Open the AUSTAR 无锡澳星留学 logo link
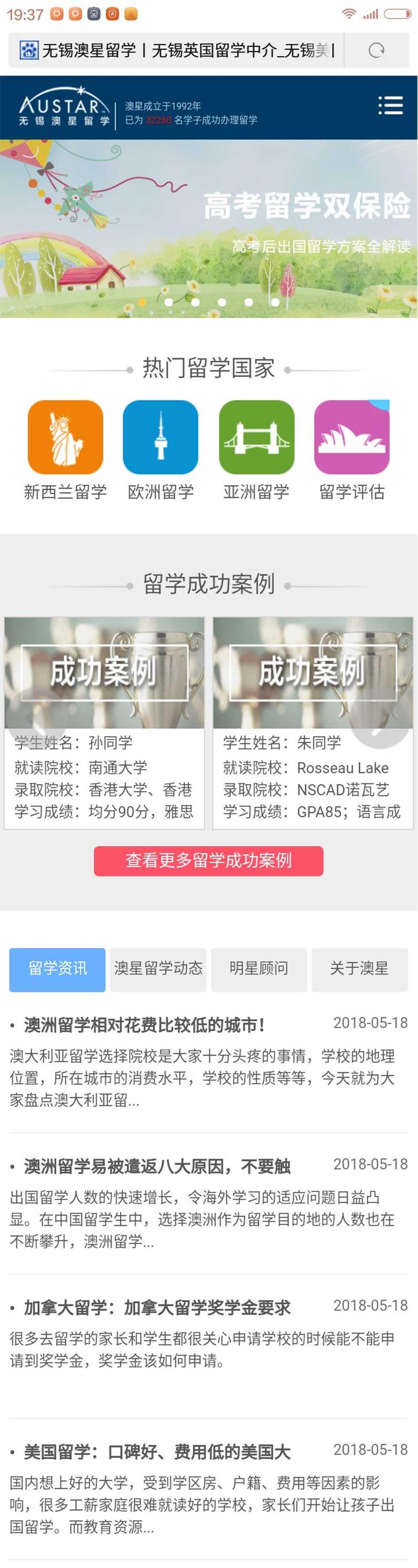The height and width of the screenshot is (1568, 418). pos(64,108)
